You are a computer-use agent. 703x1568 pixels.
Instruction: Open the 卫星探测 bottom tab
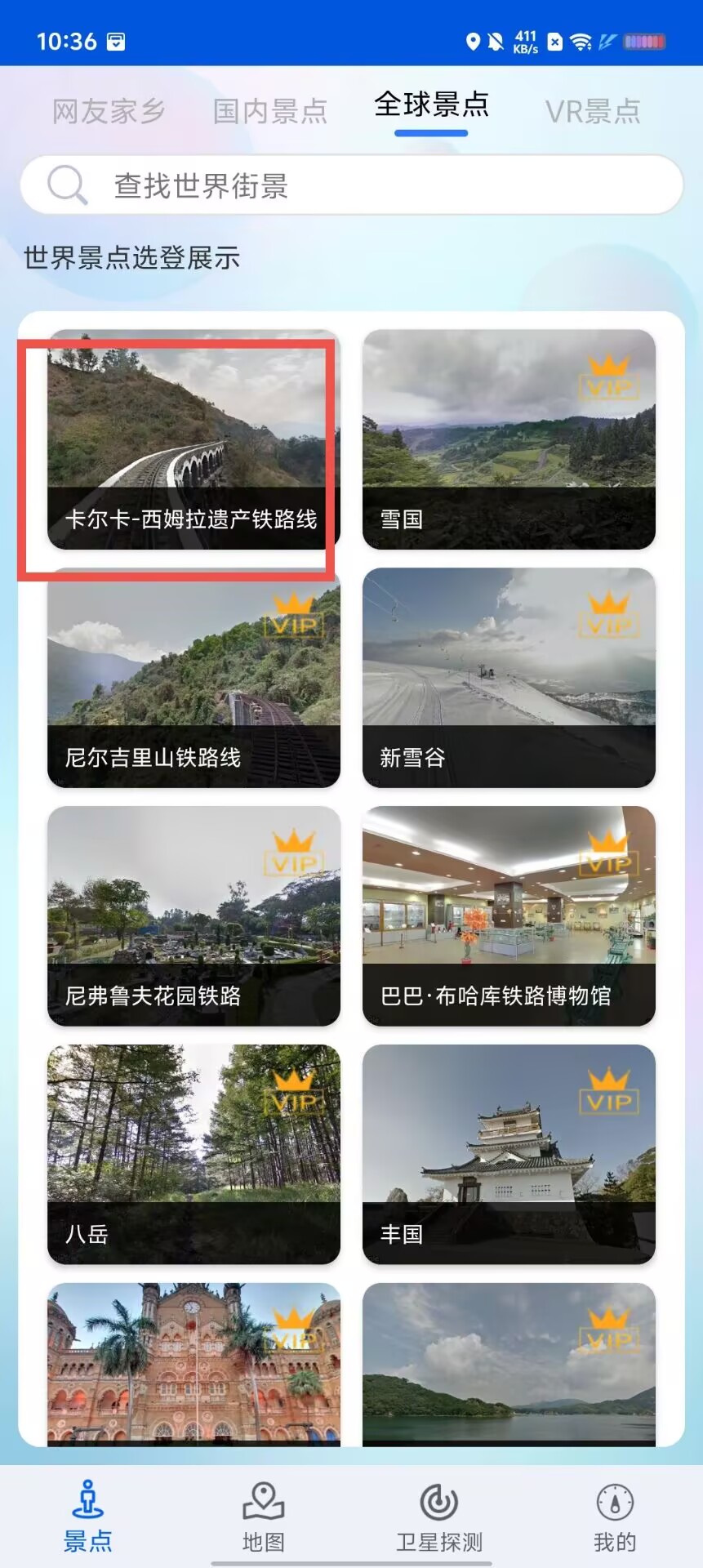click(x=439, y=1517)
